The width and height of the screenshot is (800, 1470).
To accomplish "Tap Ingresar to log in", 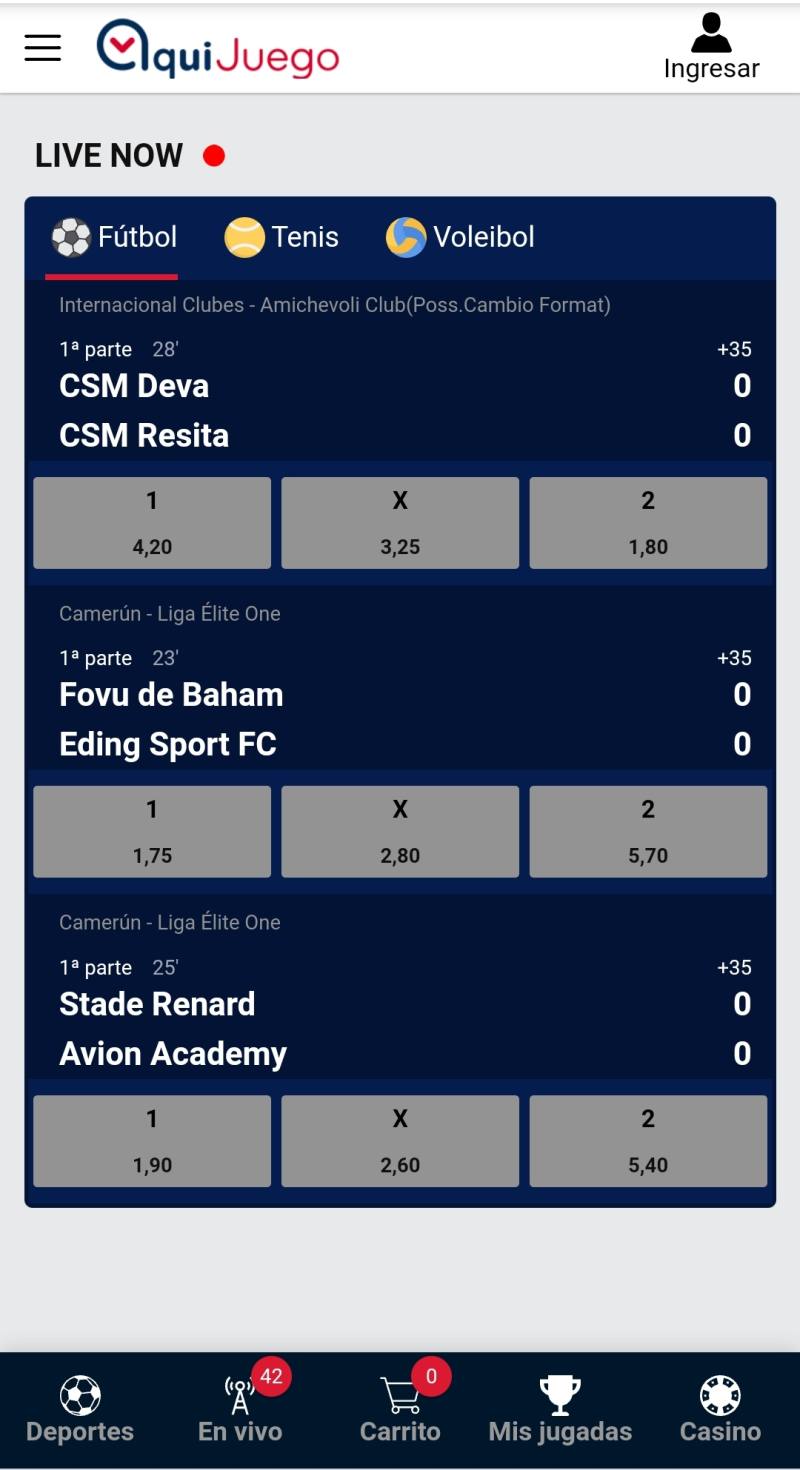I will [711, 47].
